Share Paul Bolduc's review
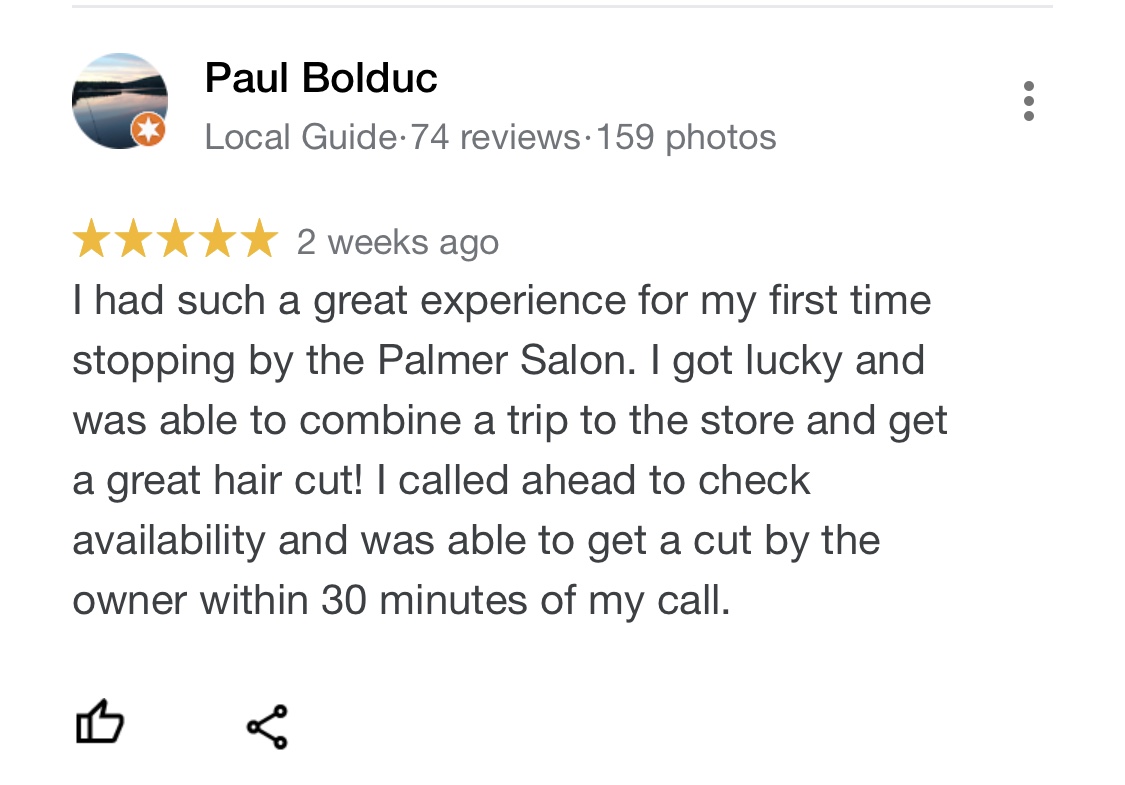 click(267, 727)
